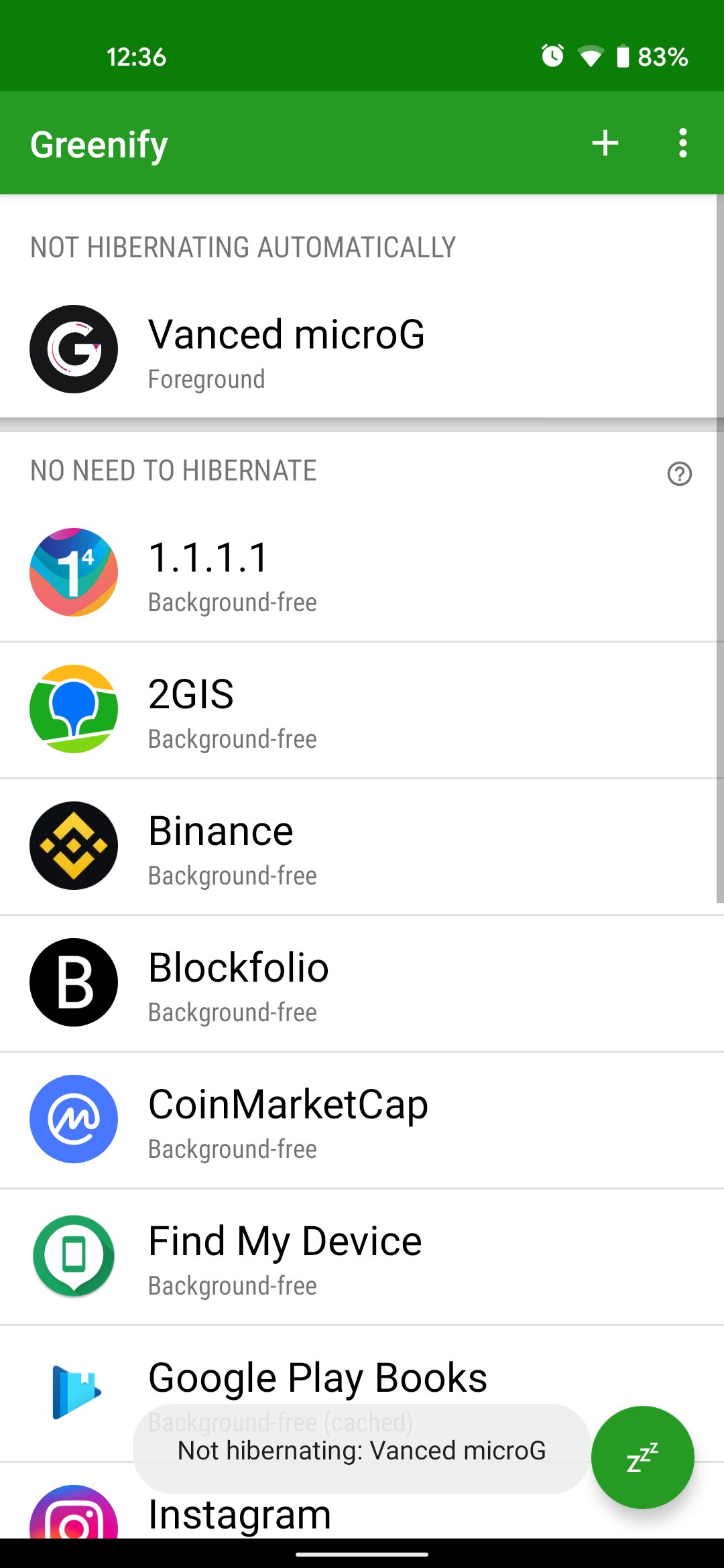Choose Find My Device in the list
Screen dimensions: 724x1568
(x=362, y=1257)
